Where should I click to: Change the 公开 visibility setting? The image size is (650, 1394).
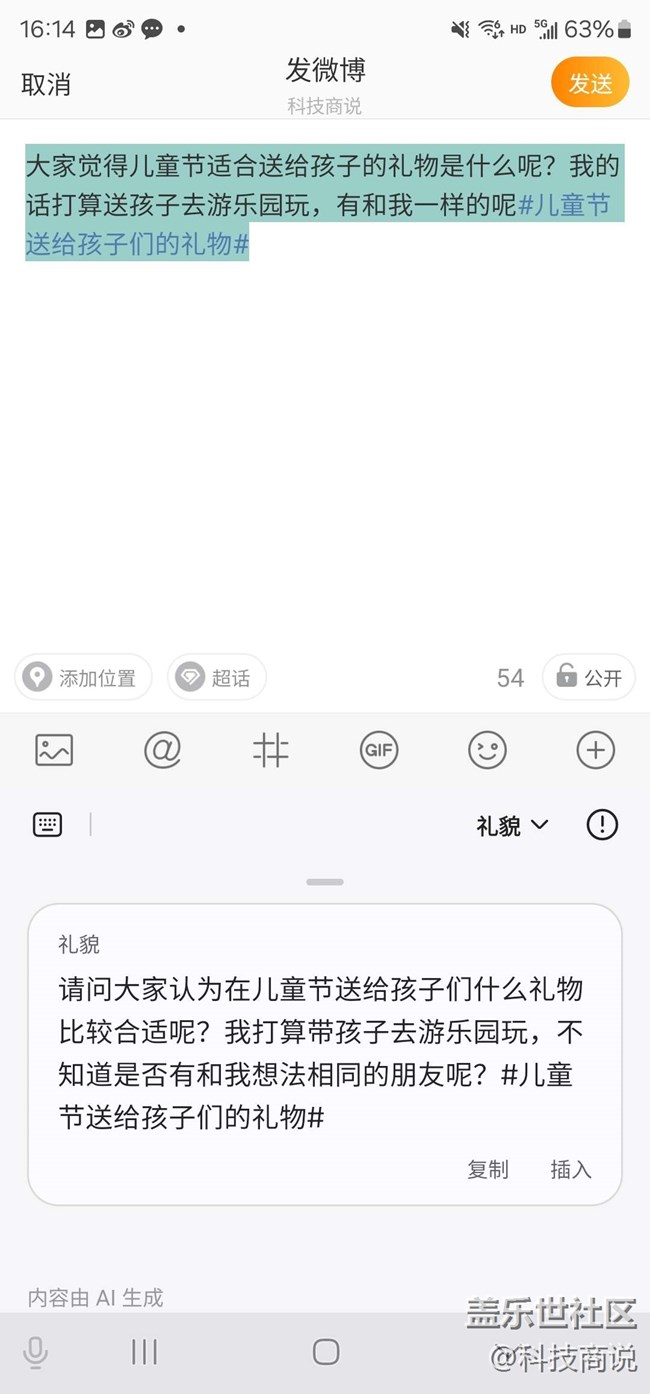point(589,678)
